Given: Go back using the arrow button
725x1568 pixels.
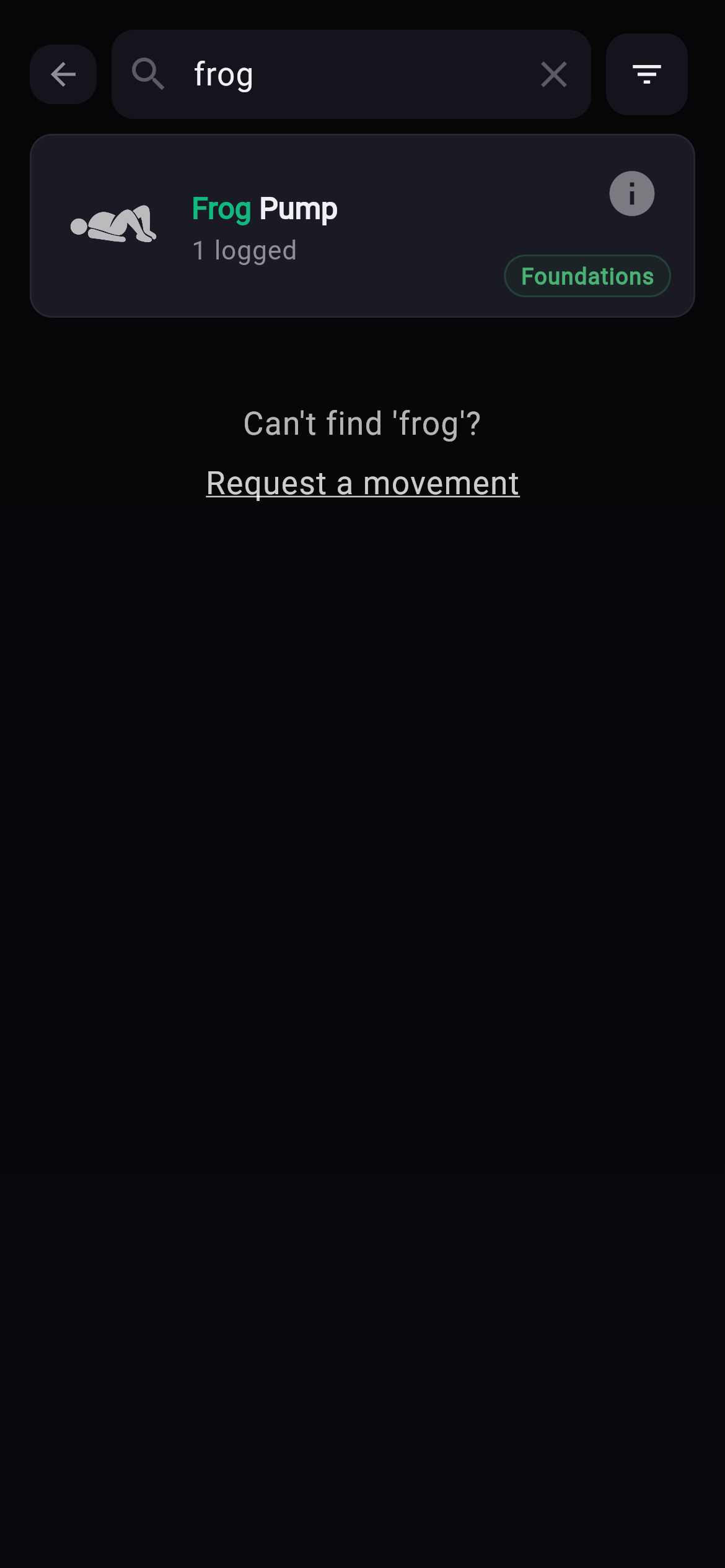Looking at the screenshot, I should click(x=63, y=75).
